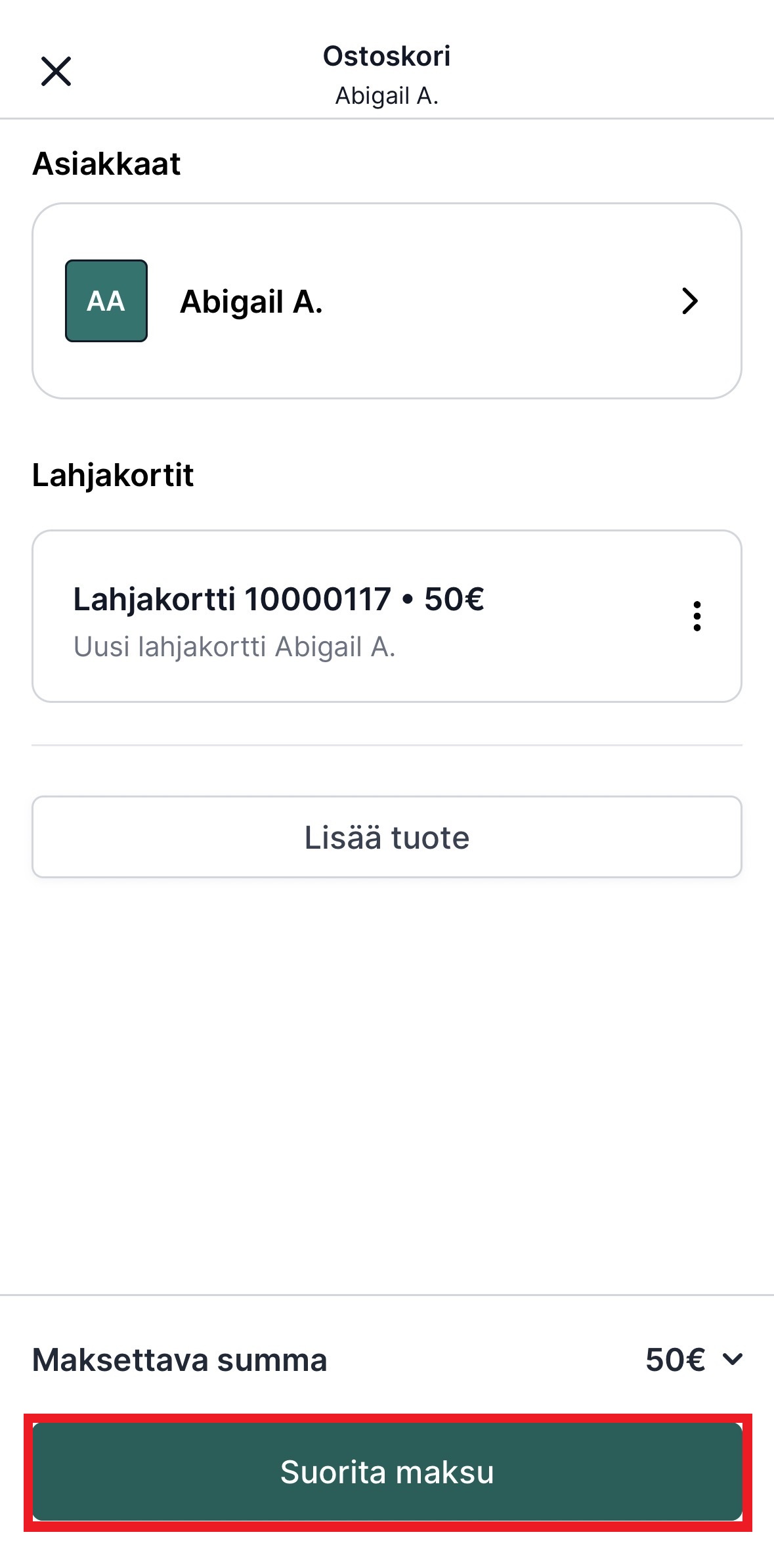Click Lisää tuote to add a product
This screenshot has height=1568, width=774.
click(387, 837)
